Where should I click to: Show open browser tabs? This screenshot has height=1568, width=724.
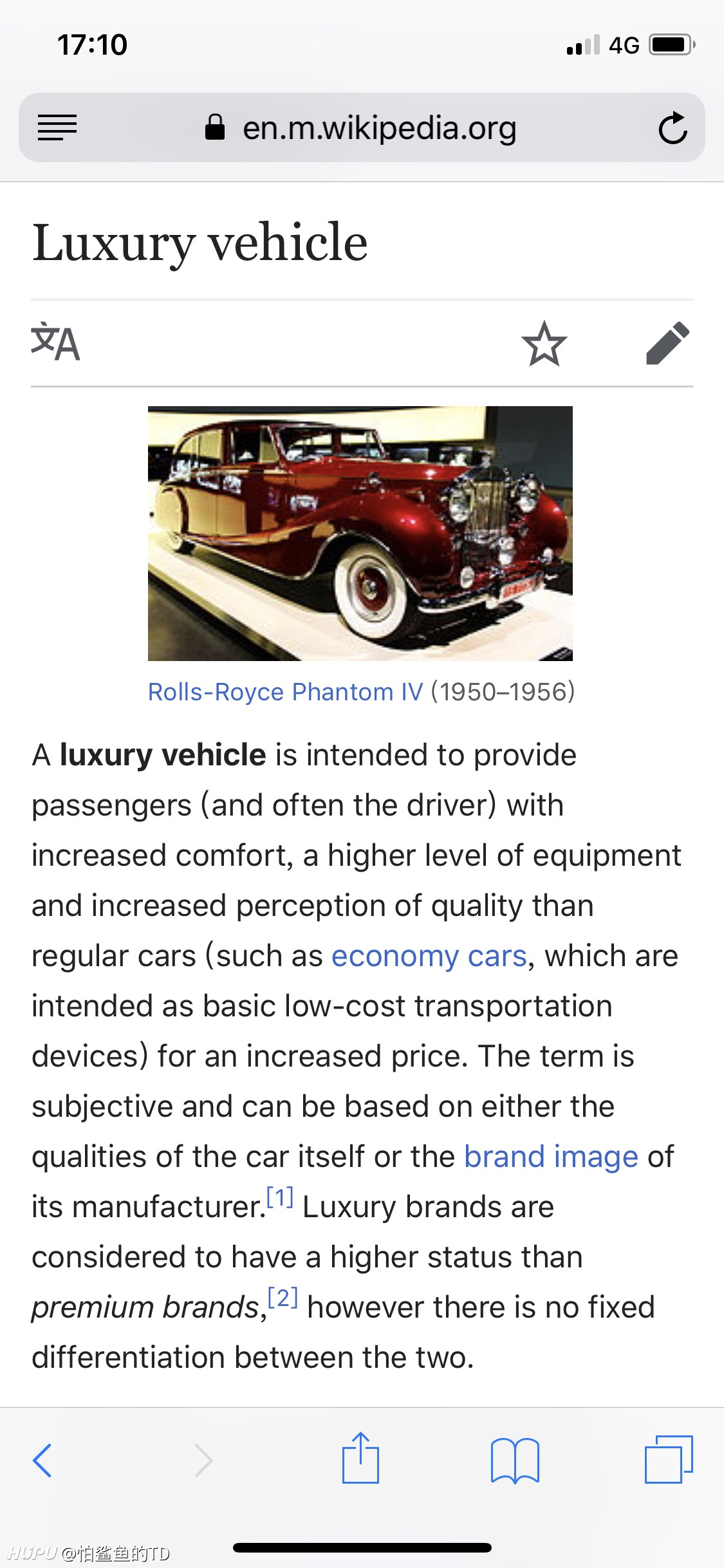click(x=669, y=1459)
